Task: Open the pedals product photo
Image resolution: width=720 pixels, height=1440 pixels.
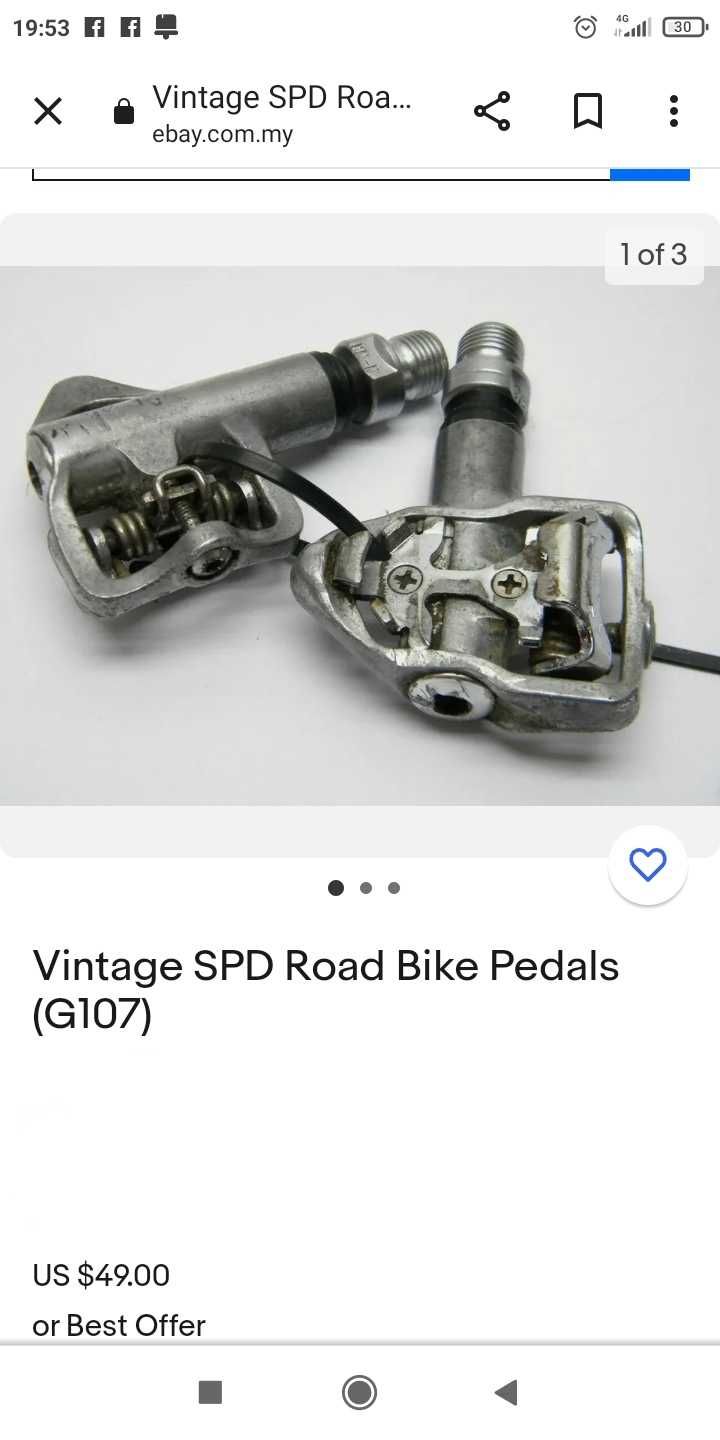Action: coord(360,535)
